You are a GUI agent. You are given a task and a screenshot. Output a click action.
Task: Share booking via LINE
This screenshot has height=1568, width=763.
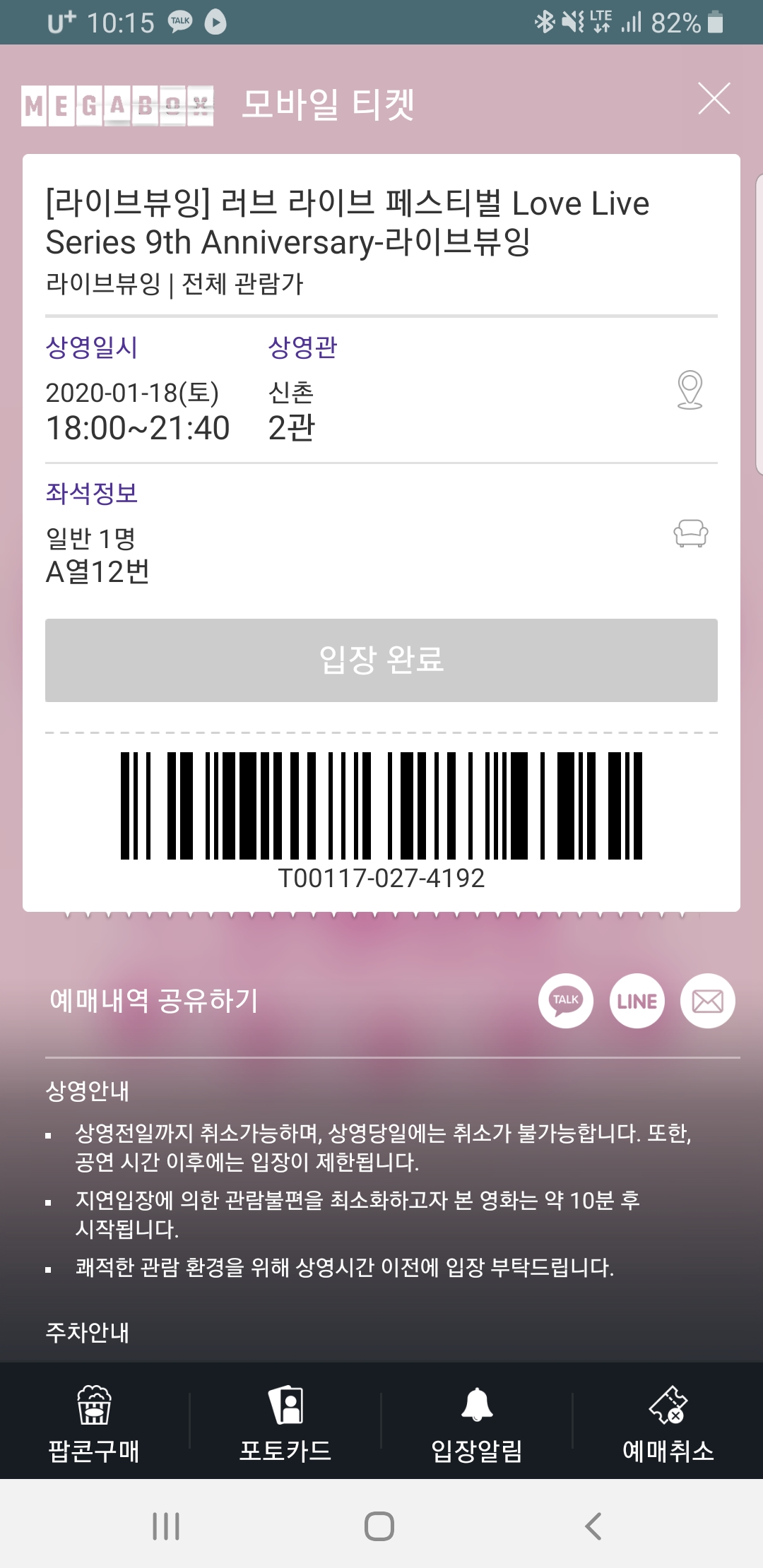pos(637,1001)
